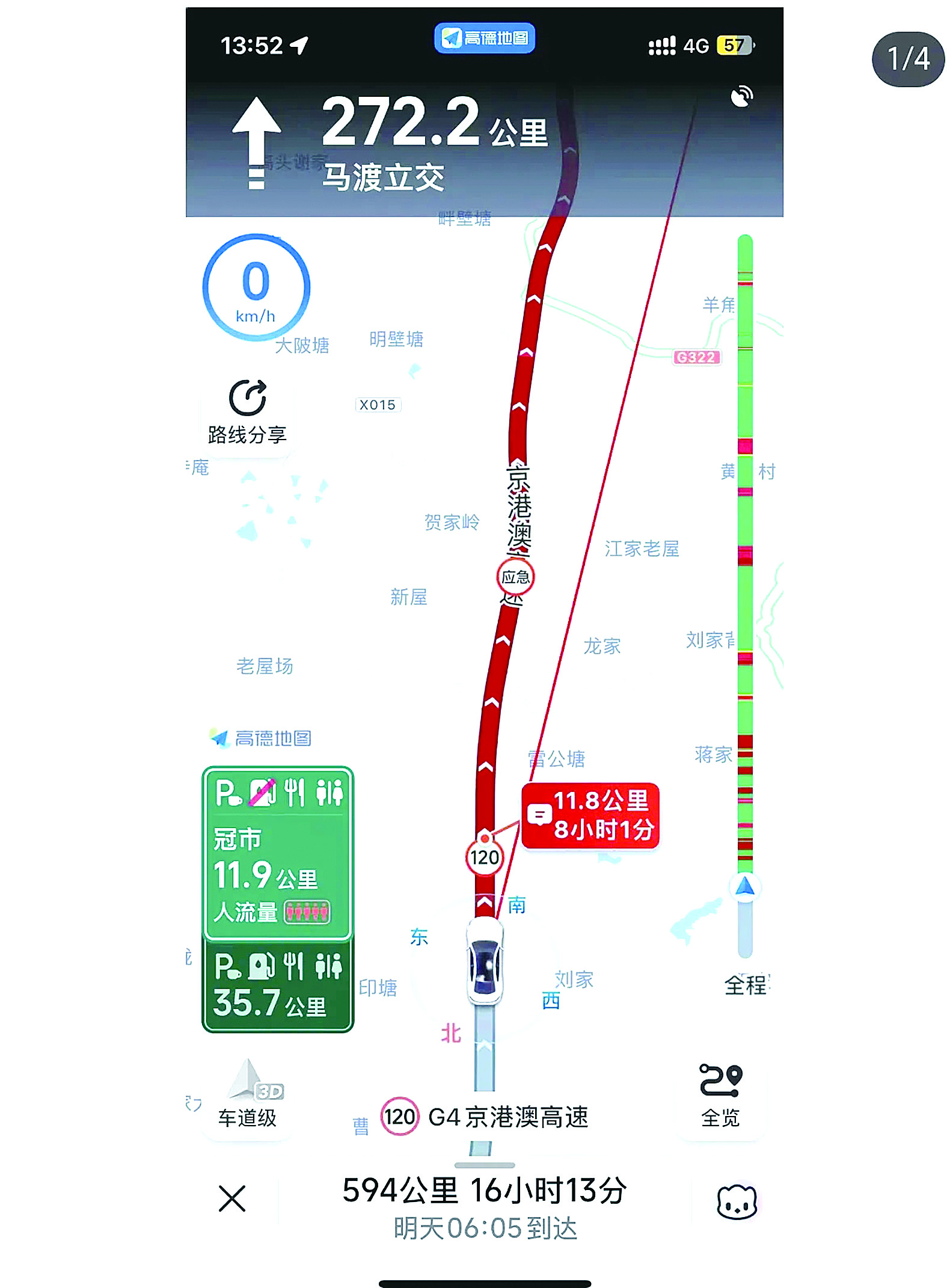Viewport: 947px width, 1288px height.
Task: View the 11.8公里 congestion bubble details
Action: coord(590,815)
